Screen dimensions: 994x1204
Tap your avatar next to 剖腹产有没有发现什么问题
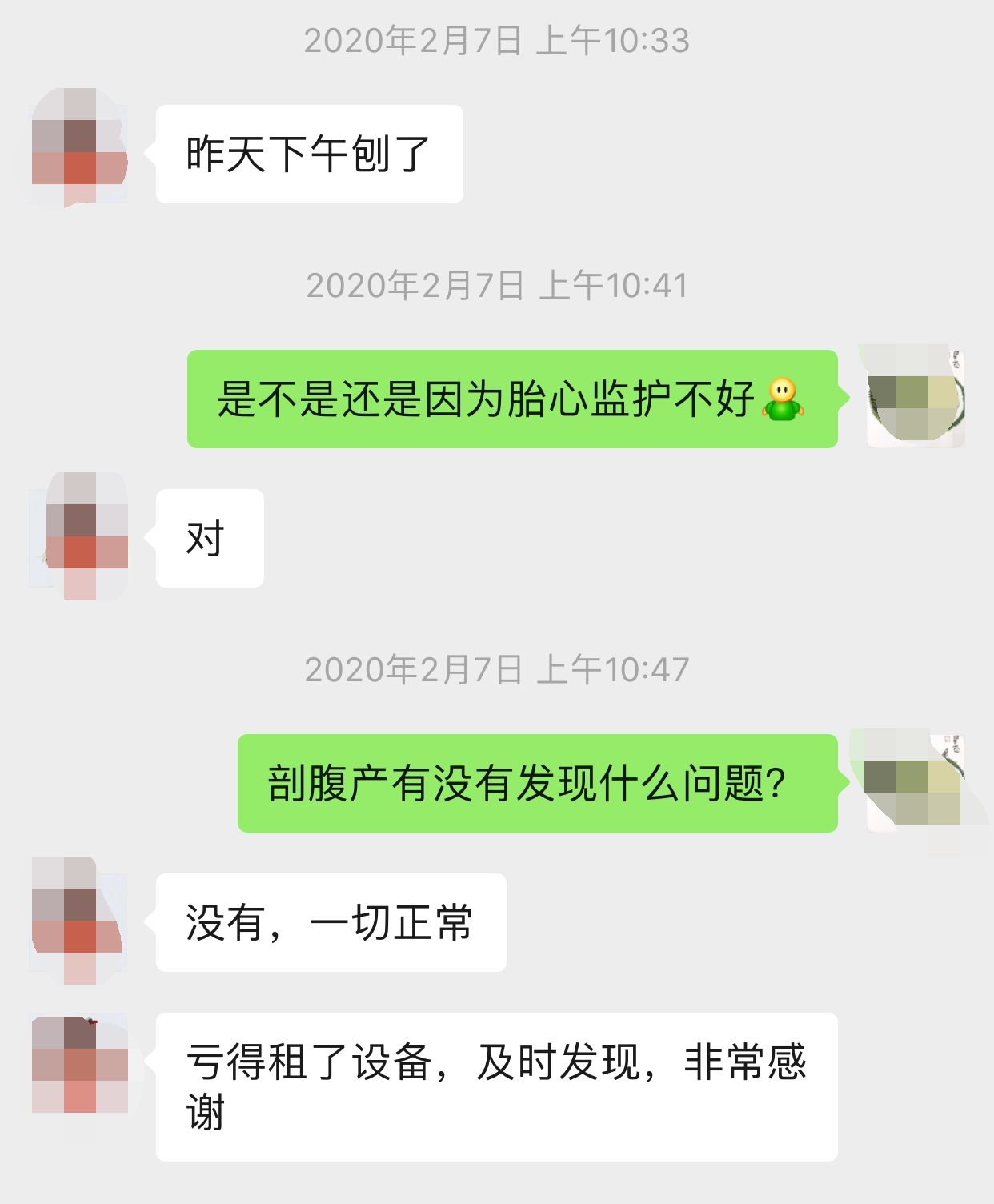(916, 782)
